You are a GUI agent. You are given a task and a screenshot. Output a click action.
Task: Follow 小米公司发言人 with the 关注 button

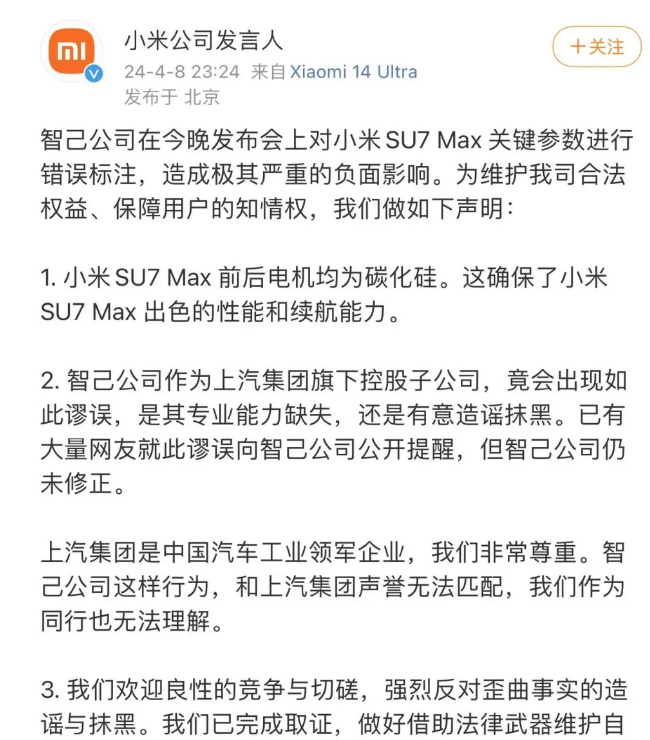(x=596, y=47)
